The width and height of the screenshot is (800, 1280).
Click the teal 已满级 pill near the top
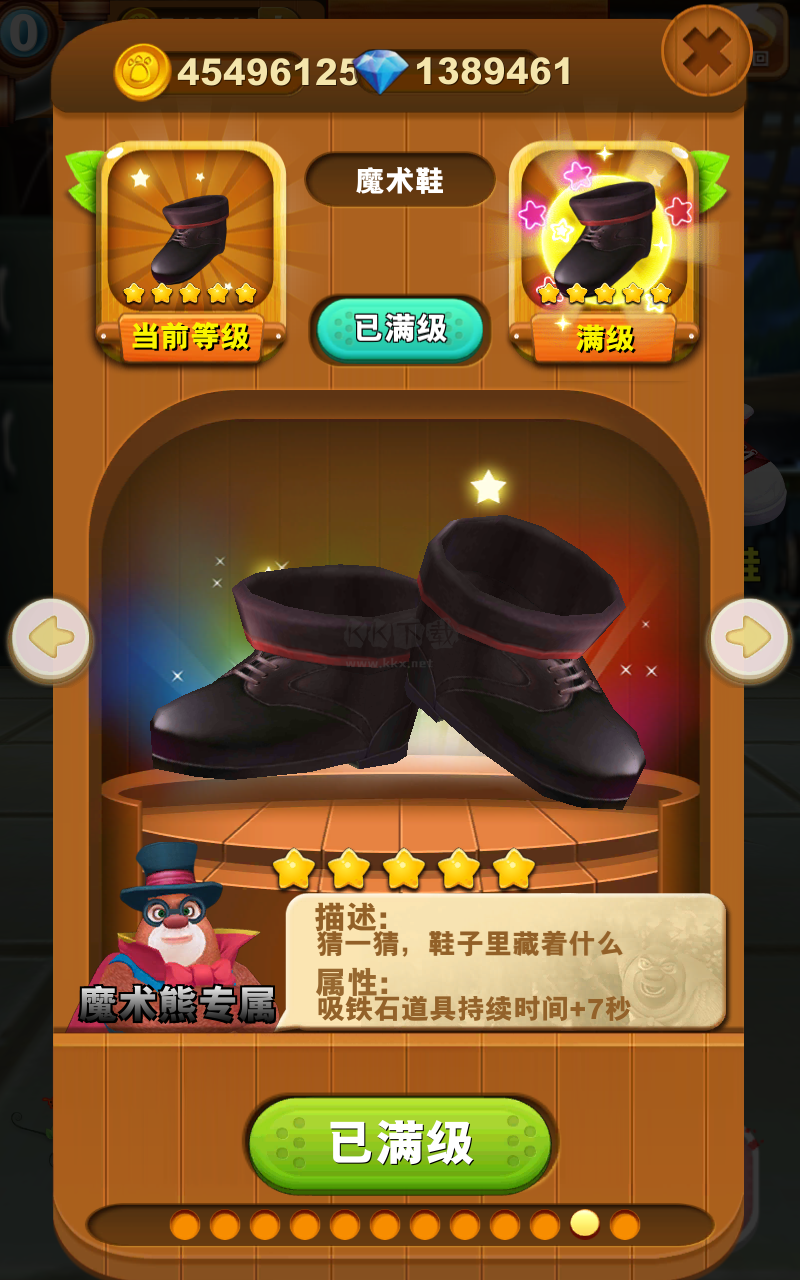pos(399,328)
